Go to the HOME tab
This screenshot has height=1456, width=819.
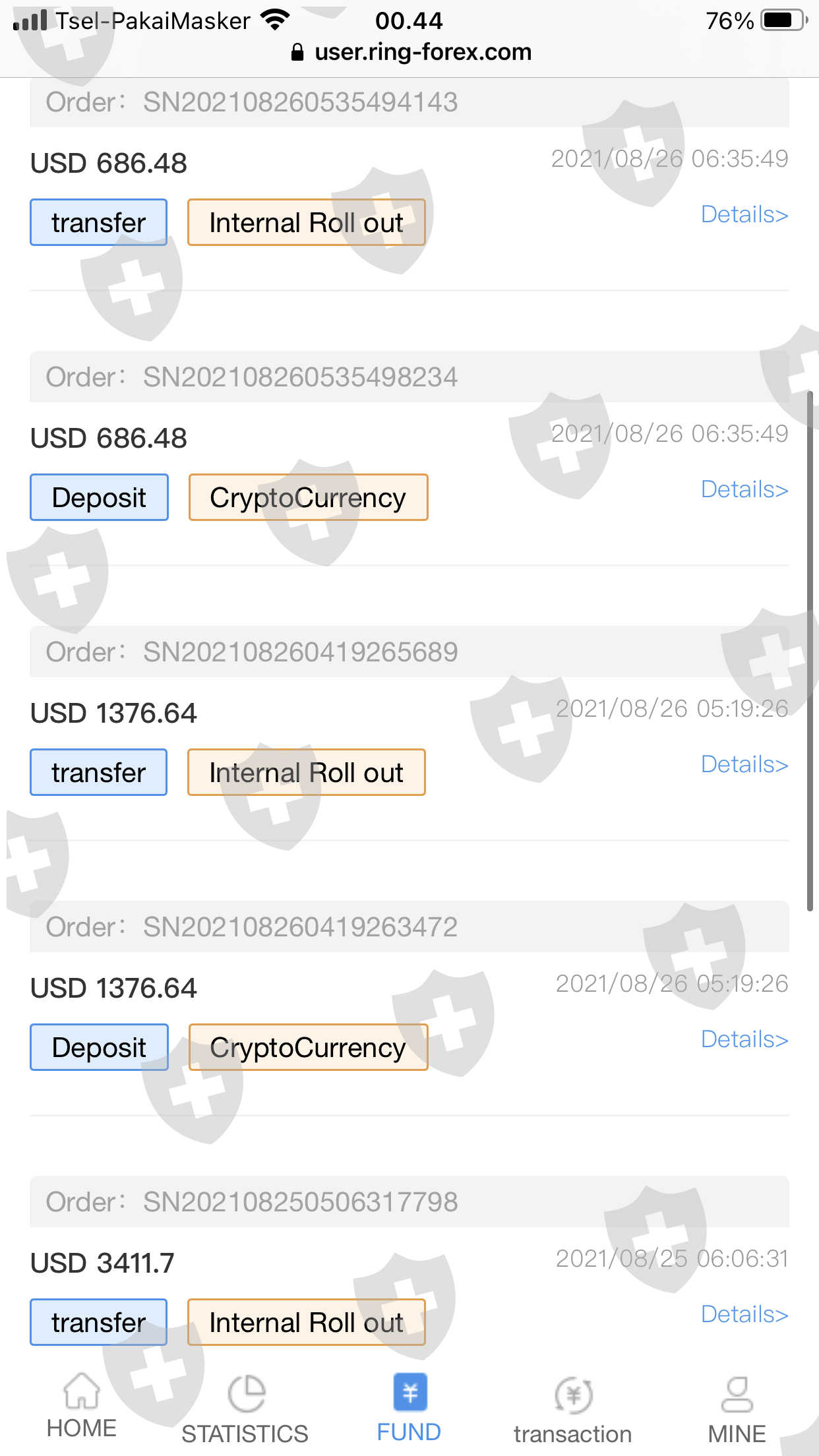(x=81, y=1406)
